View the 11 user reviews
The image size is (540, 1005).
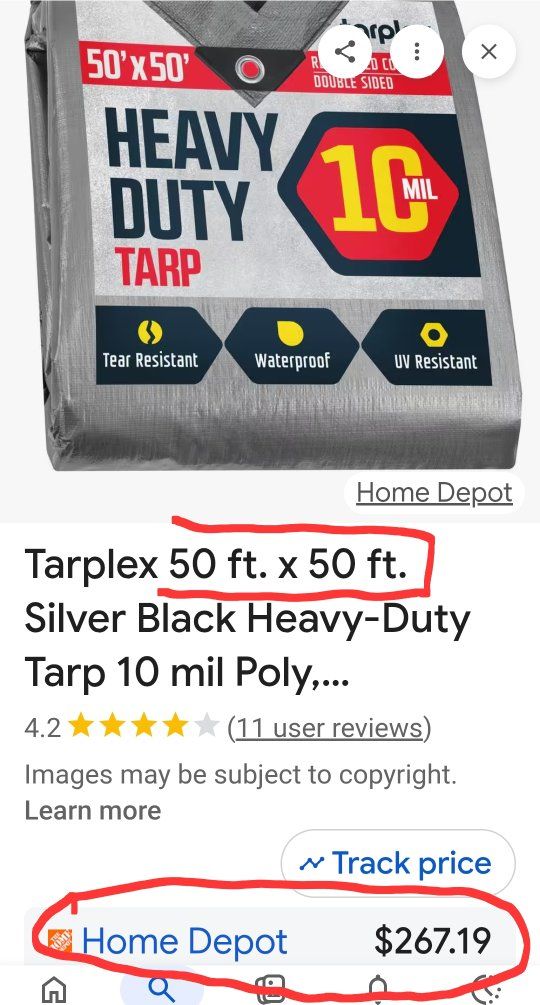point(329,727)
